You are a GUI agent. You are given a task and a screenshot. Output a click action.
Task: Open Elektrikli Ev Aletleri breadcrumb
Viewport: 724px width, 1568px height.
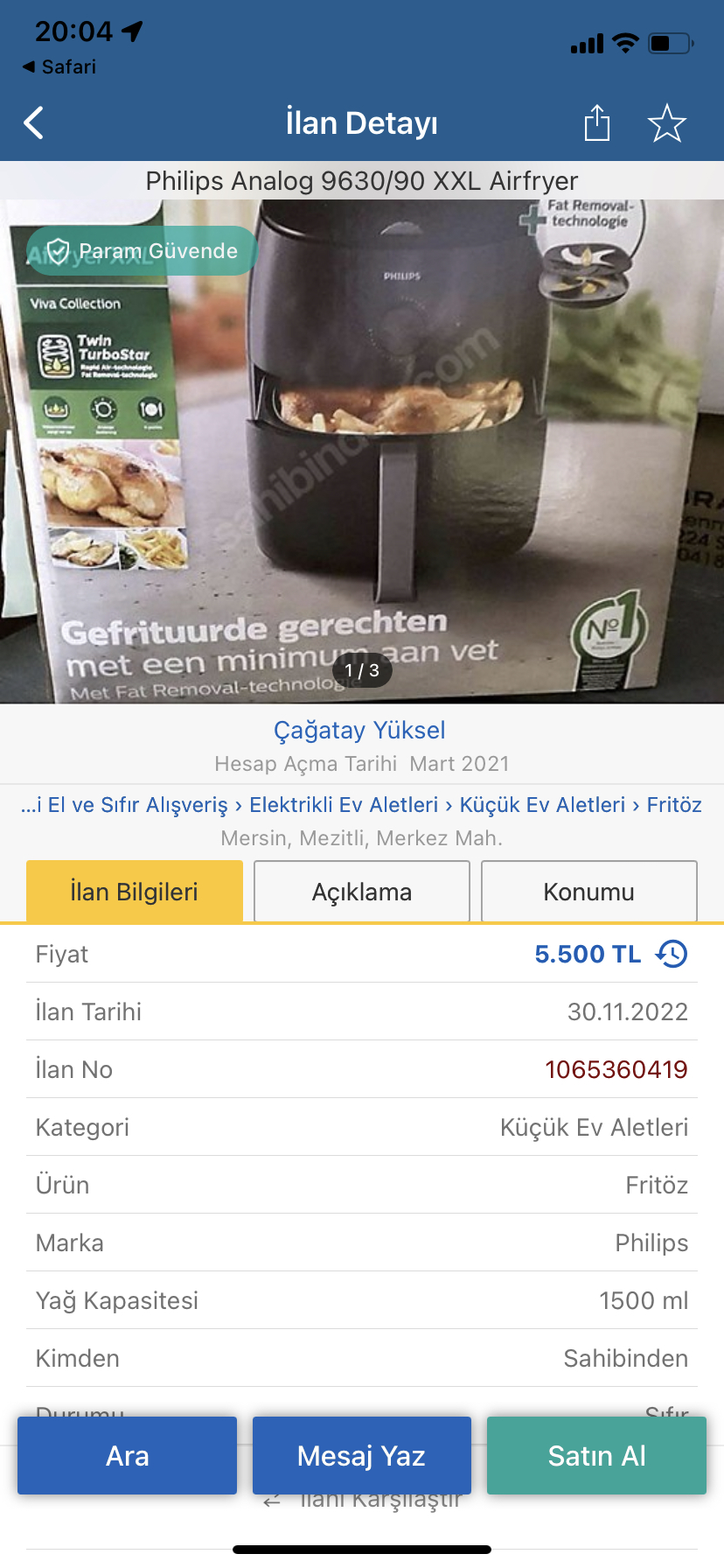344,805
